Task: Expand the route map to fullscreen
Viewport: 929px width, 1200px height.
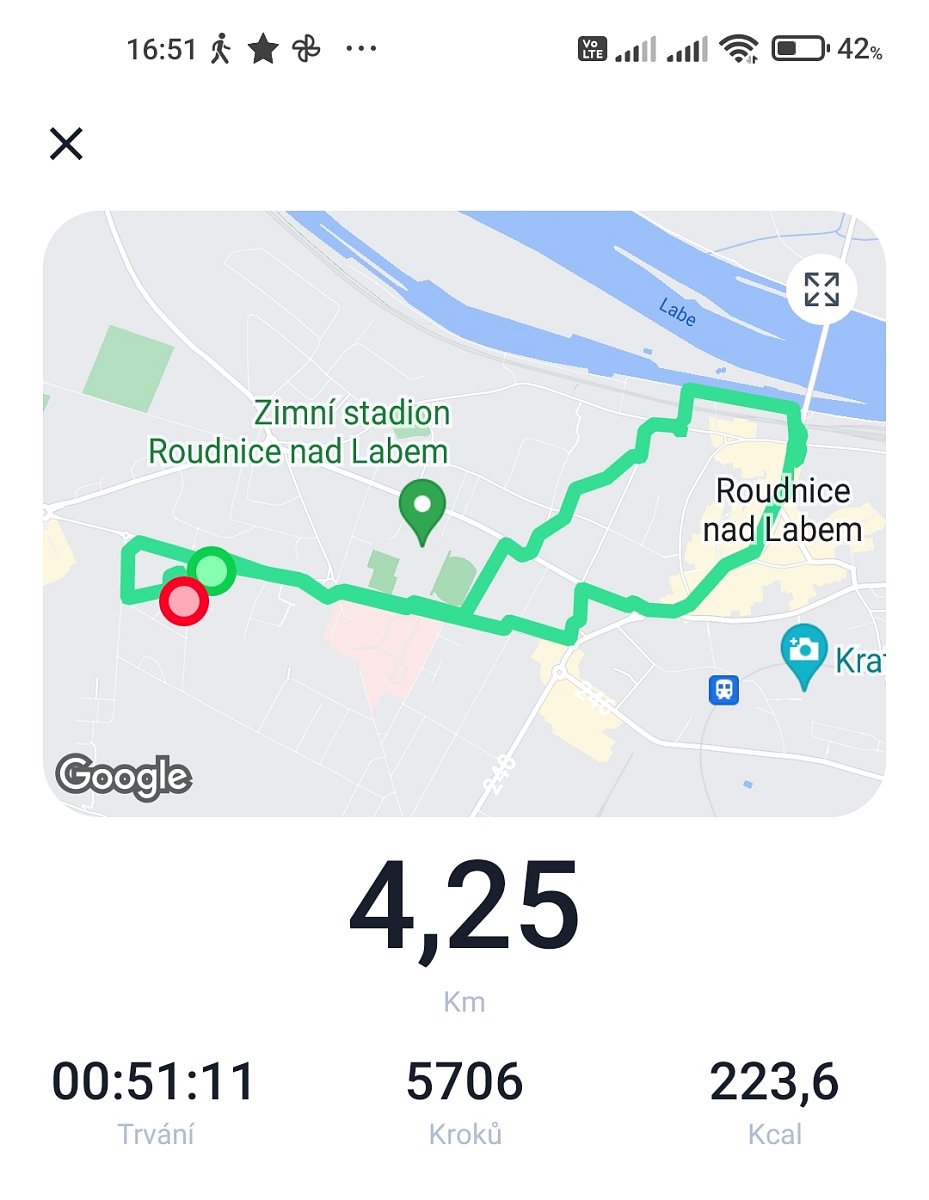Action: click(x=821, y=290)
